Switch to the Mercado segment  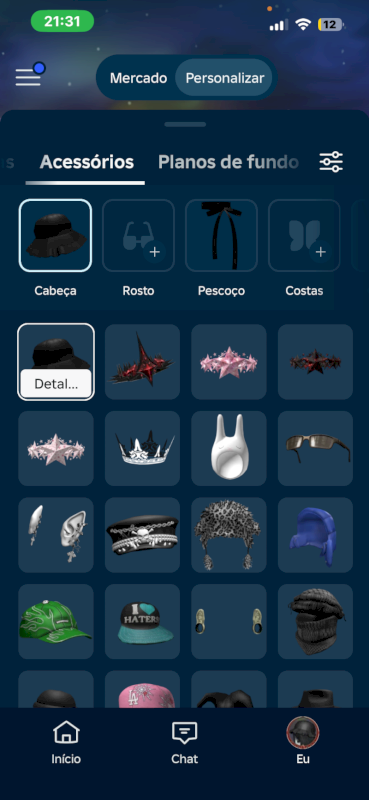(138, 78)
